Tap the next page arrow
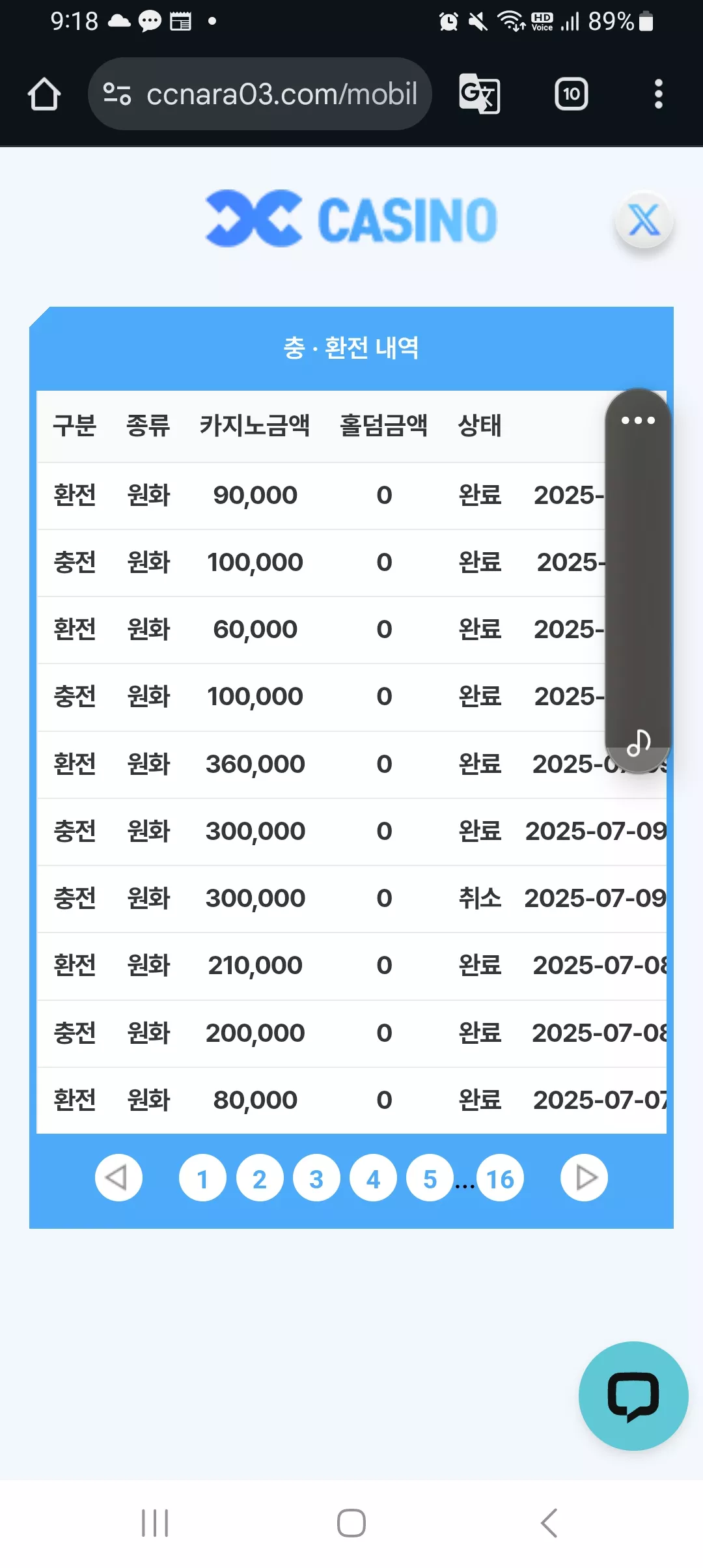Viewport: 703px width, 1568px height. [584, 1177]
